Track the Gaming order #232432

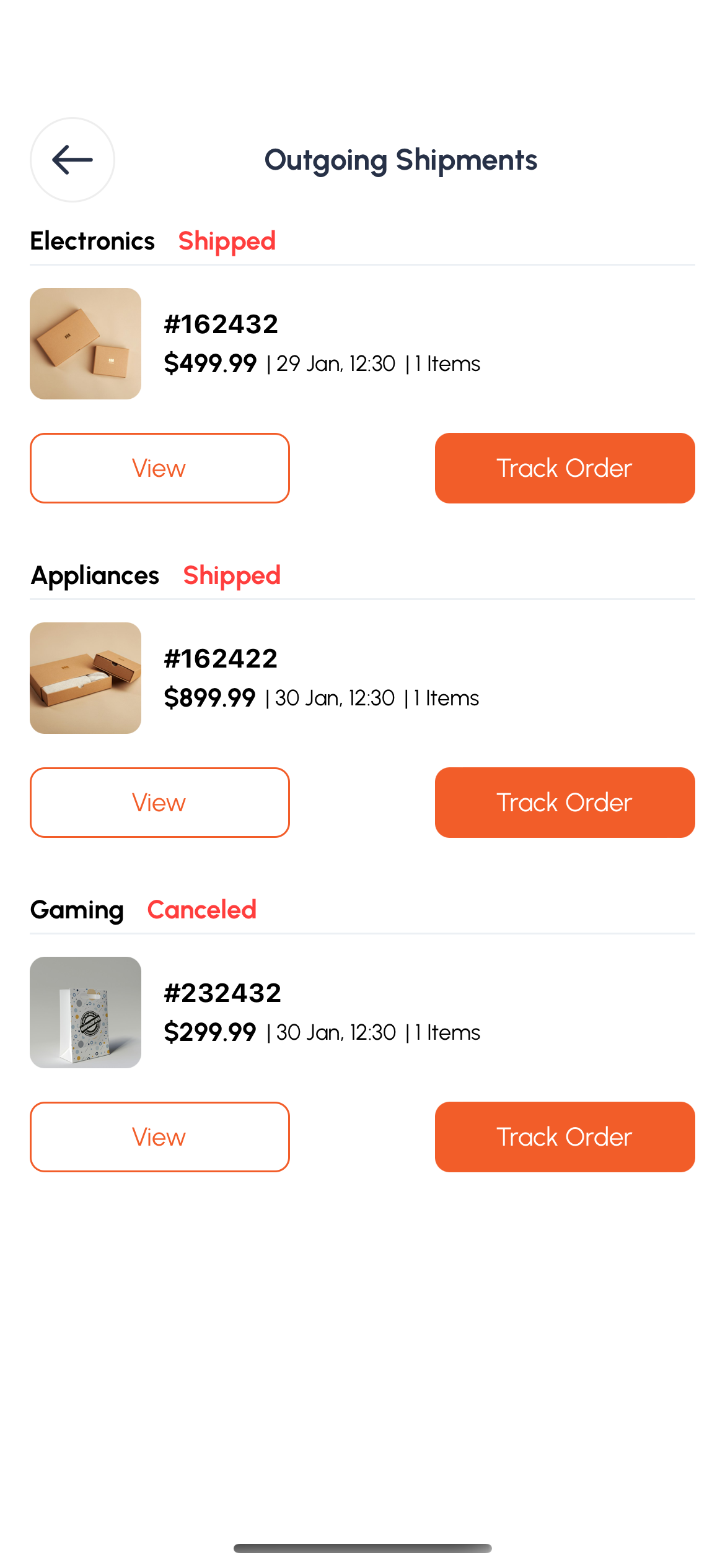565,1137
